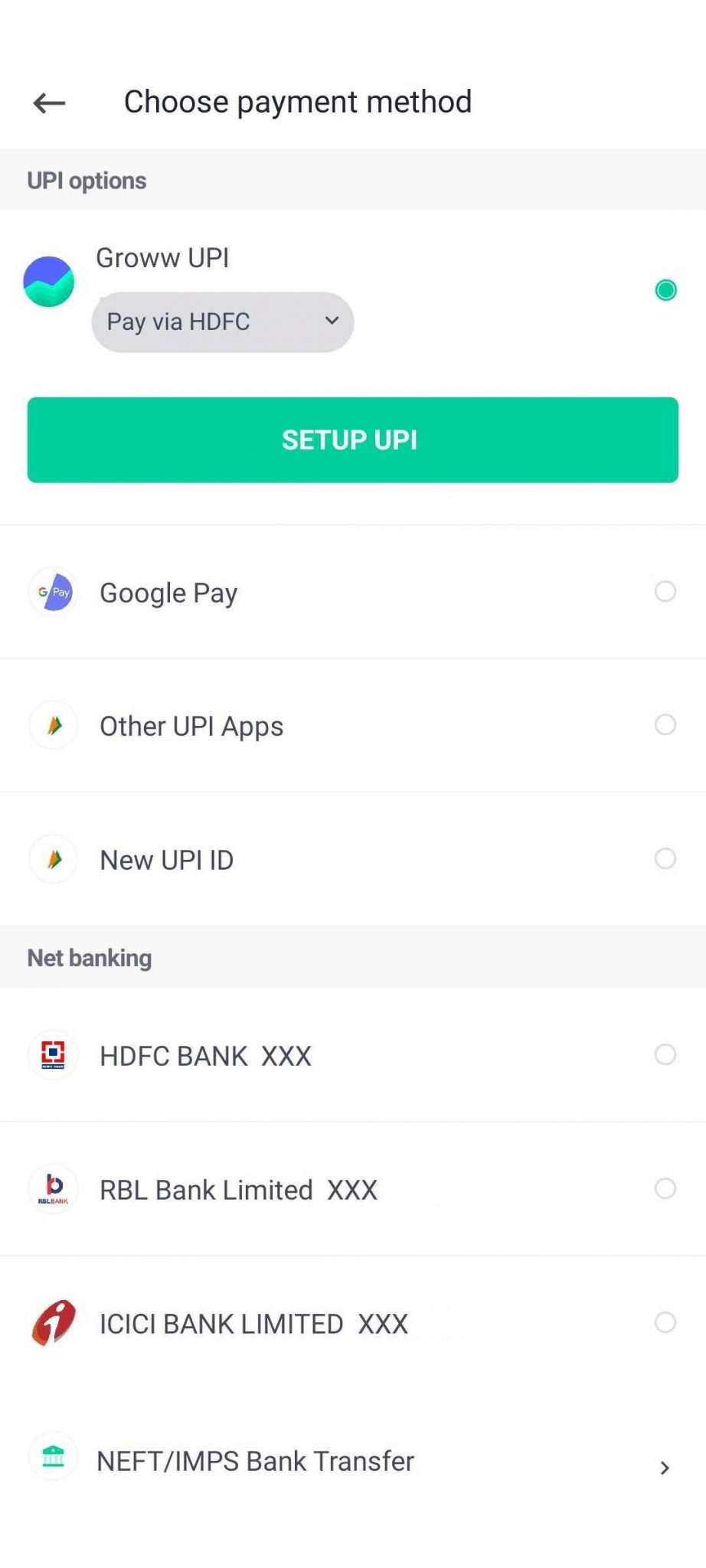Screen dimensions: 706x1568
Task: Open the Pay via HDFC dropdown
Action: click(222, 322)
